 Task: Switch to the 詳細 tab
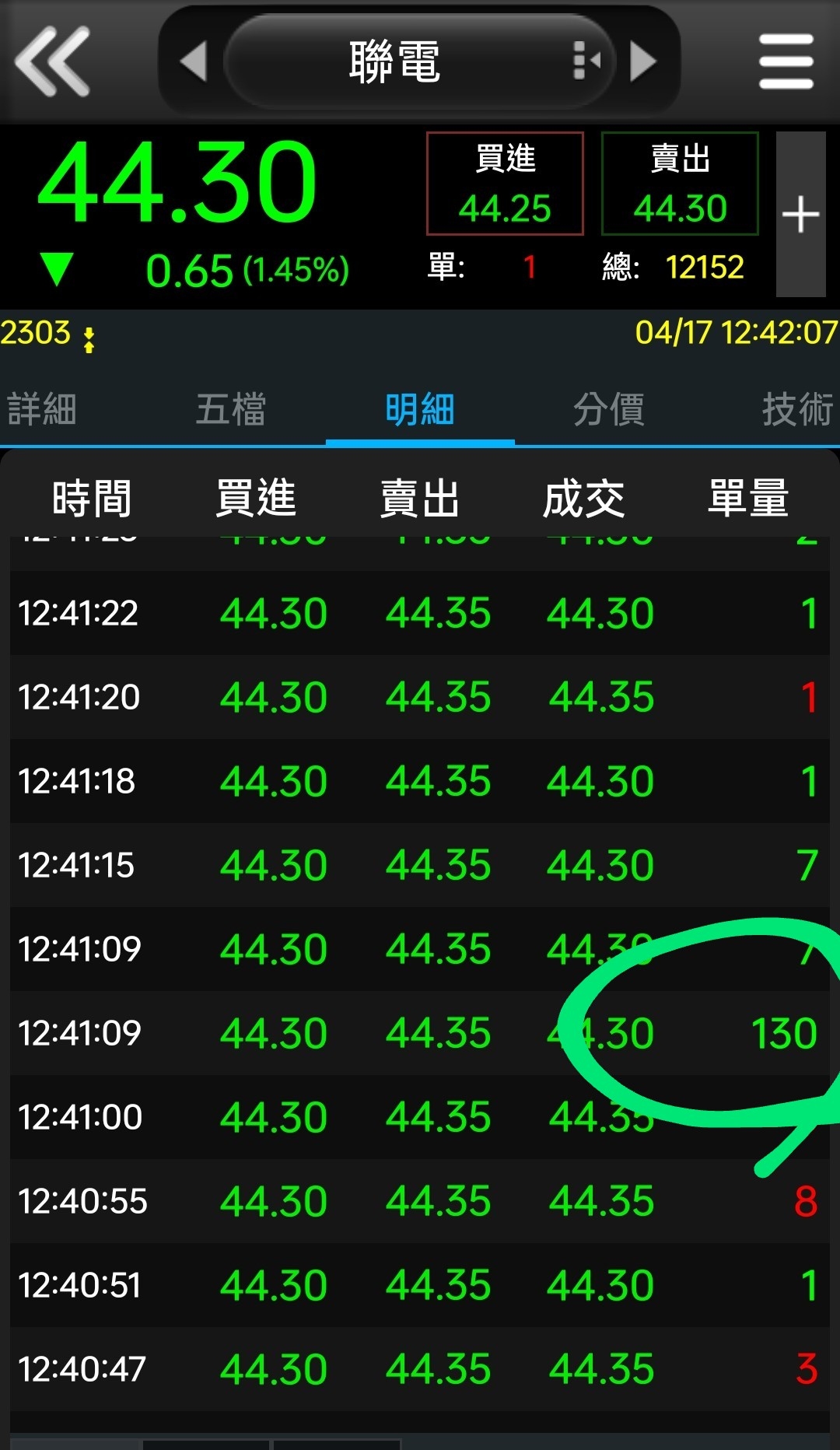point(42,409)
